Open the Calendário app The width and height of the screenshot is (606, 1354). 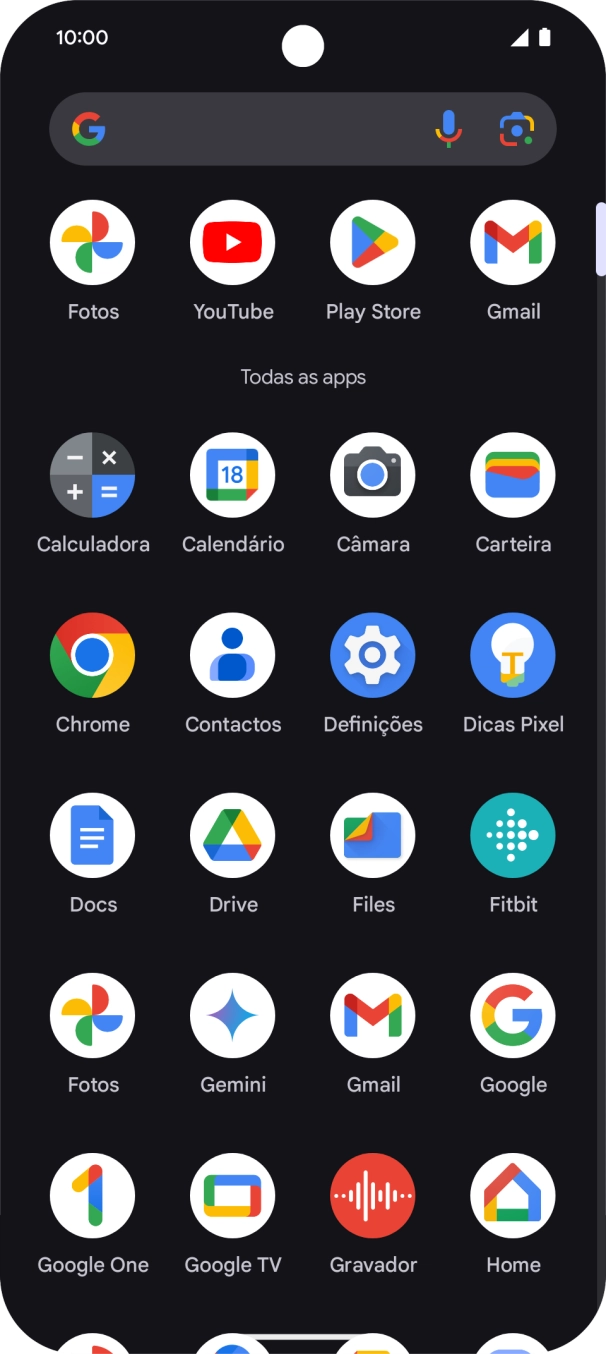click(x=233, y=475)
